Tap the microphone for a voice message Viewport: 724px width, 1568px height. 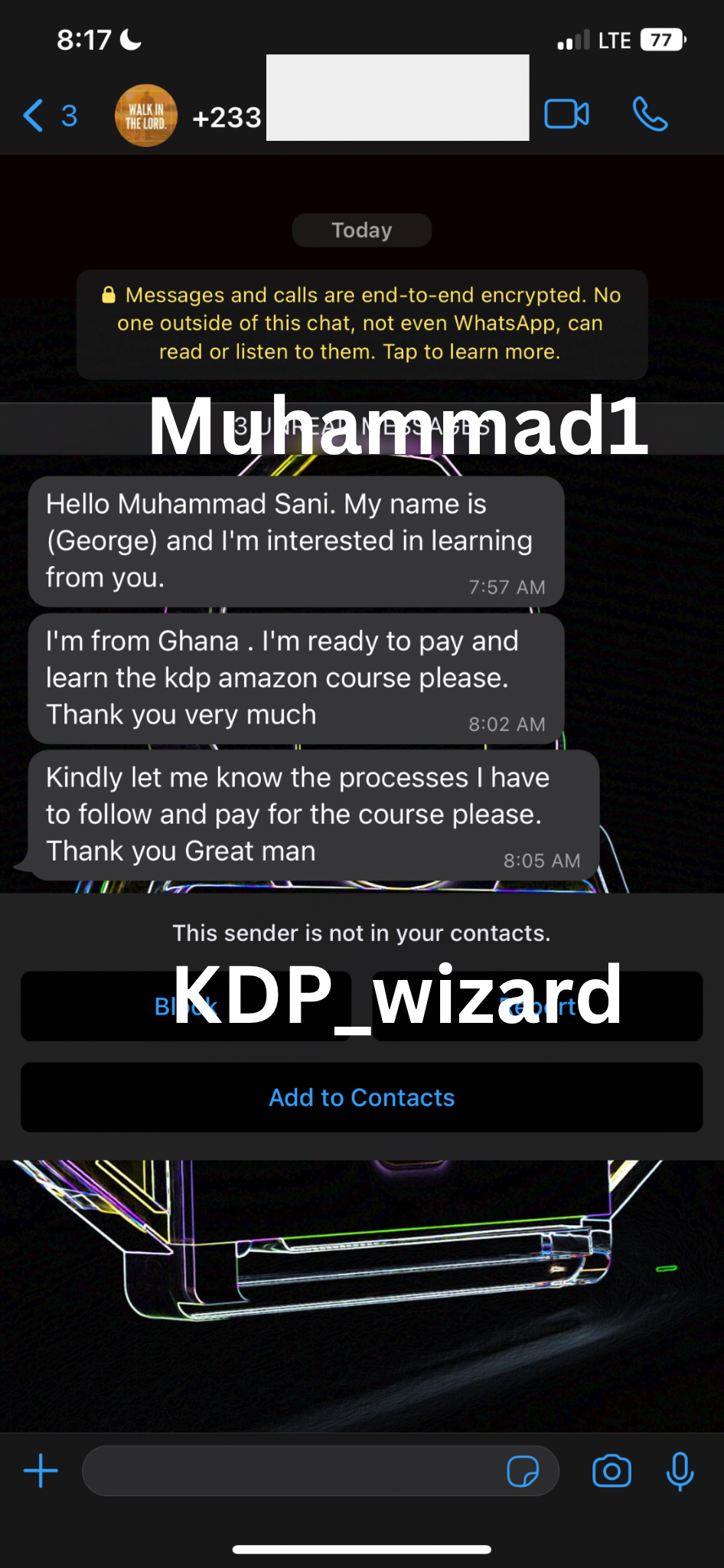click(x=680, y=1471)
